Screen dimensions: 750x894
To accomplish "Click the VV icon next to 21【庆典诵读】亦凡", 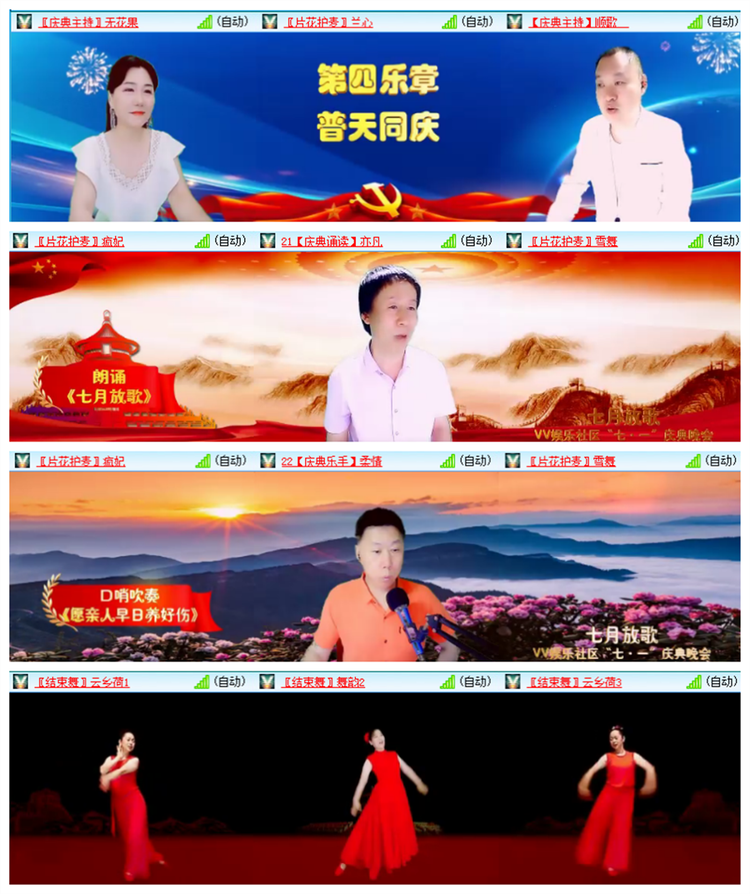I will [266, 239].
